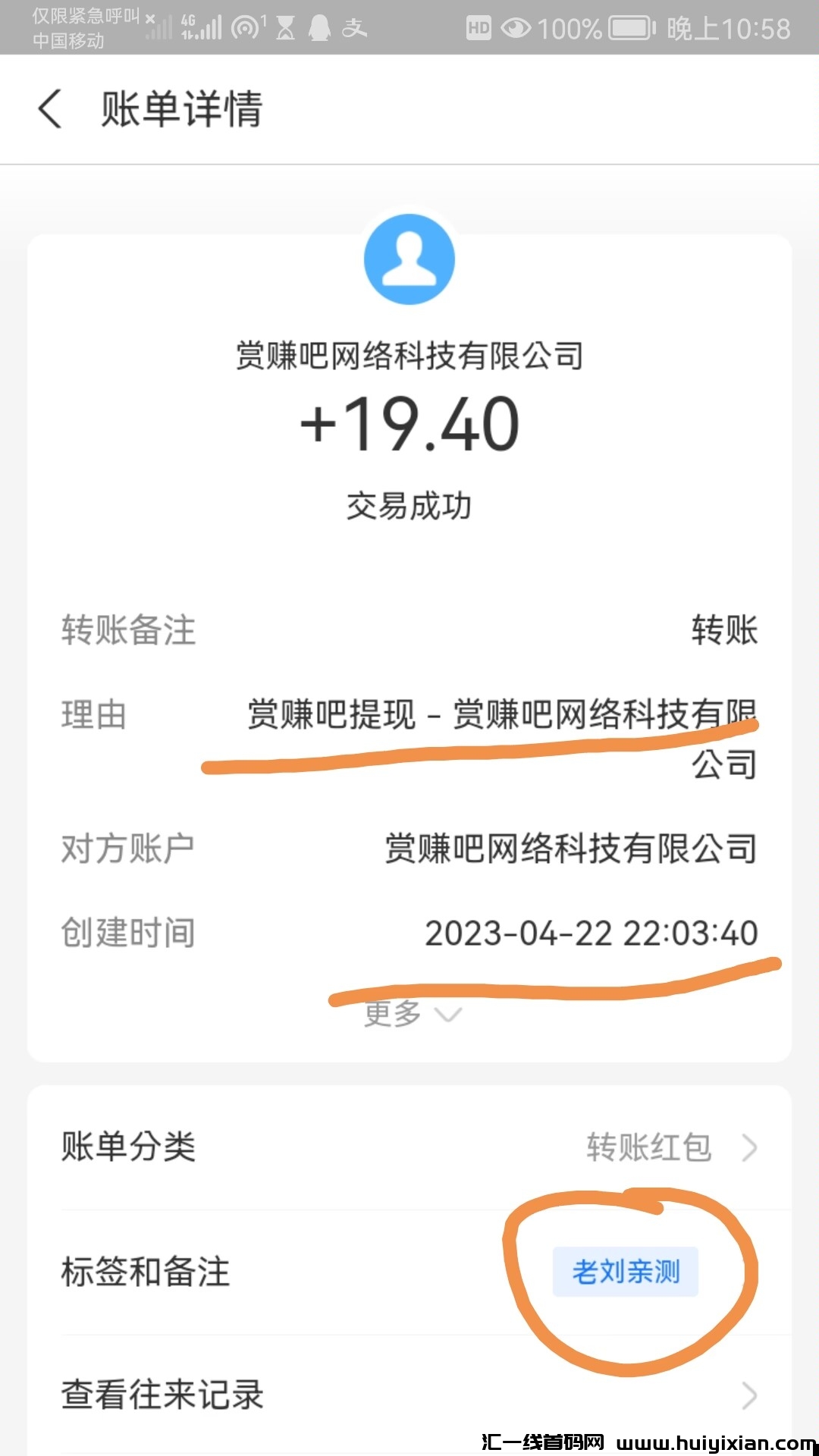Tap the blue contact avatar icon
The image size is (819, 1456).
[x=409, y=259]
